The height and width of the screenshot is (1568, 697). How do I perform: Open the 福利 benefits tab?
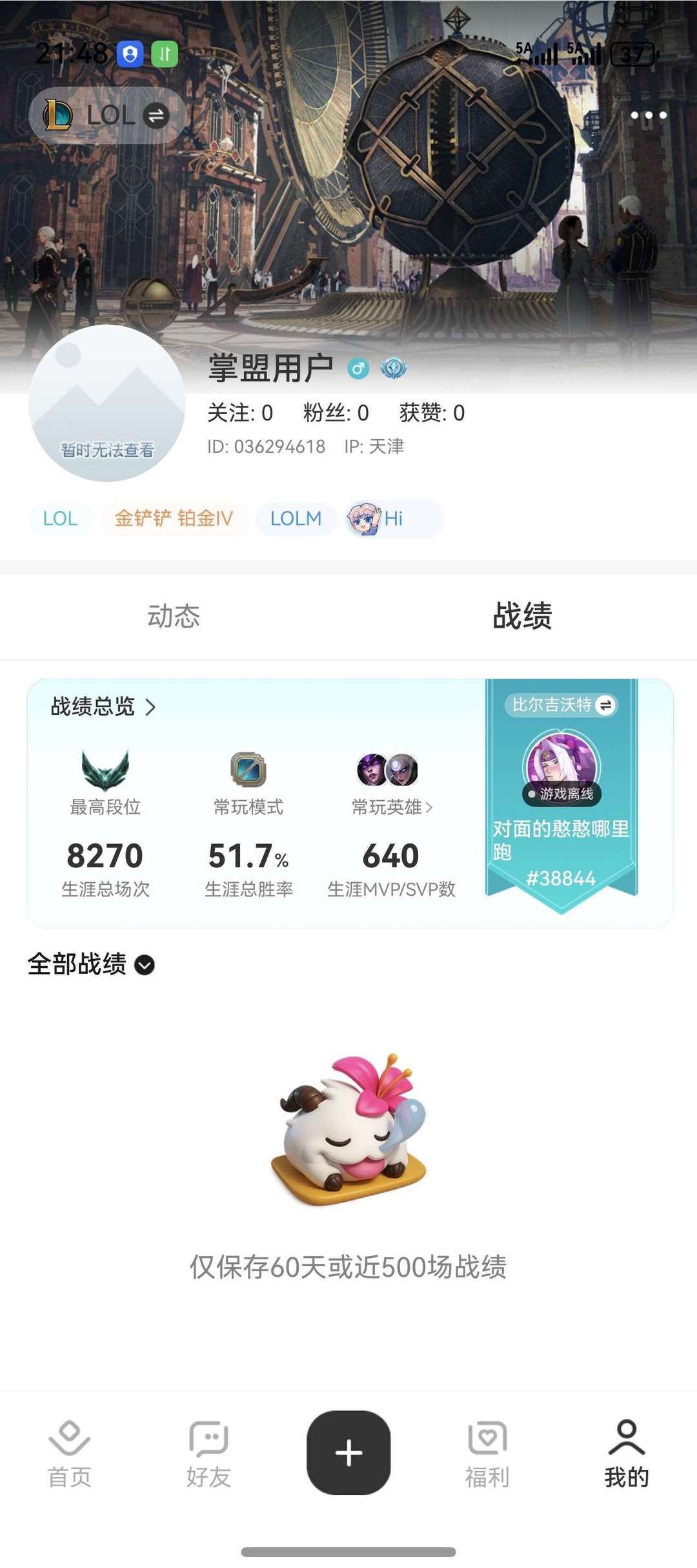(488, 1454)
